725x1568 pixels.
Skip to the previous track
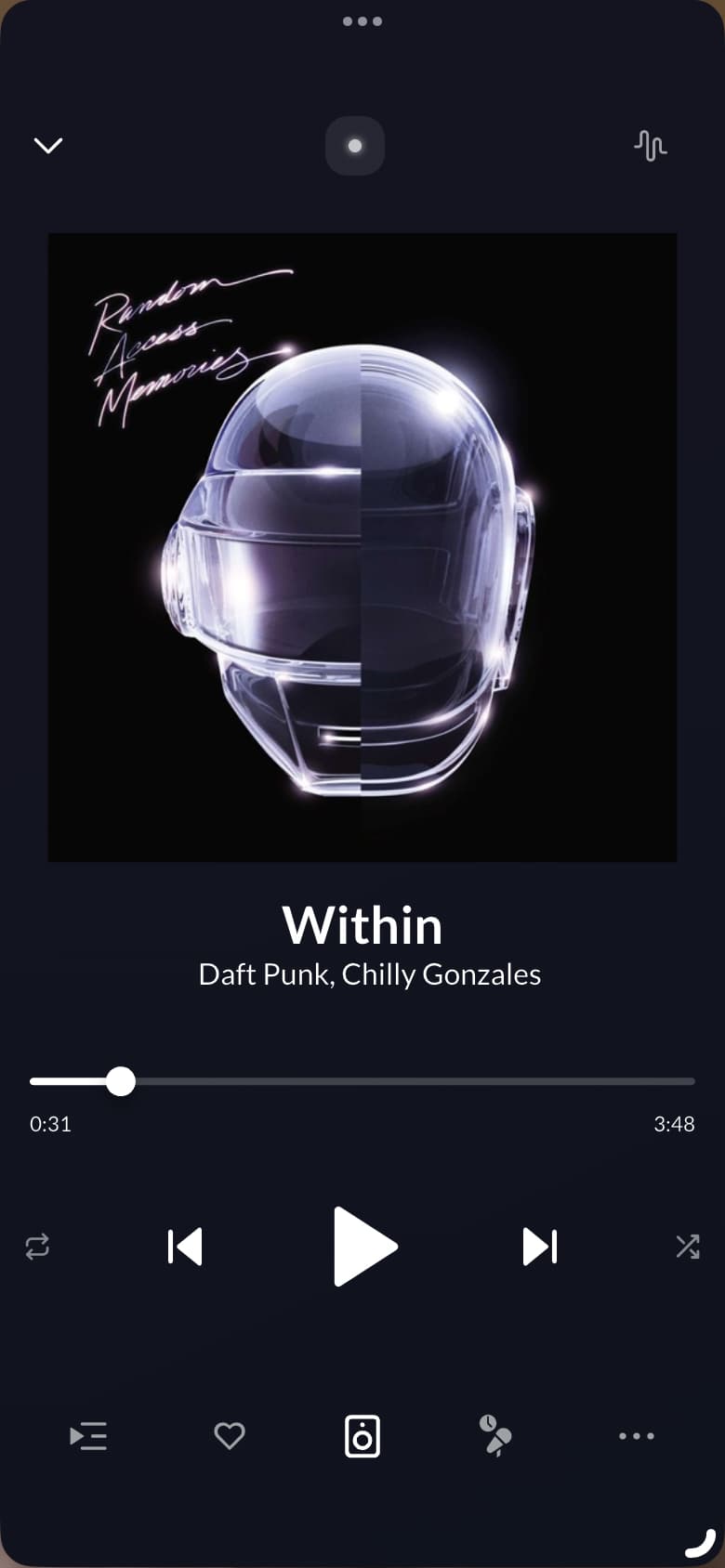point(185,1247)
